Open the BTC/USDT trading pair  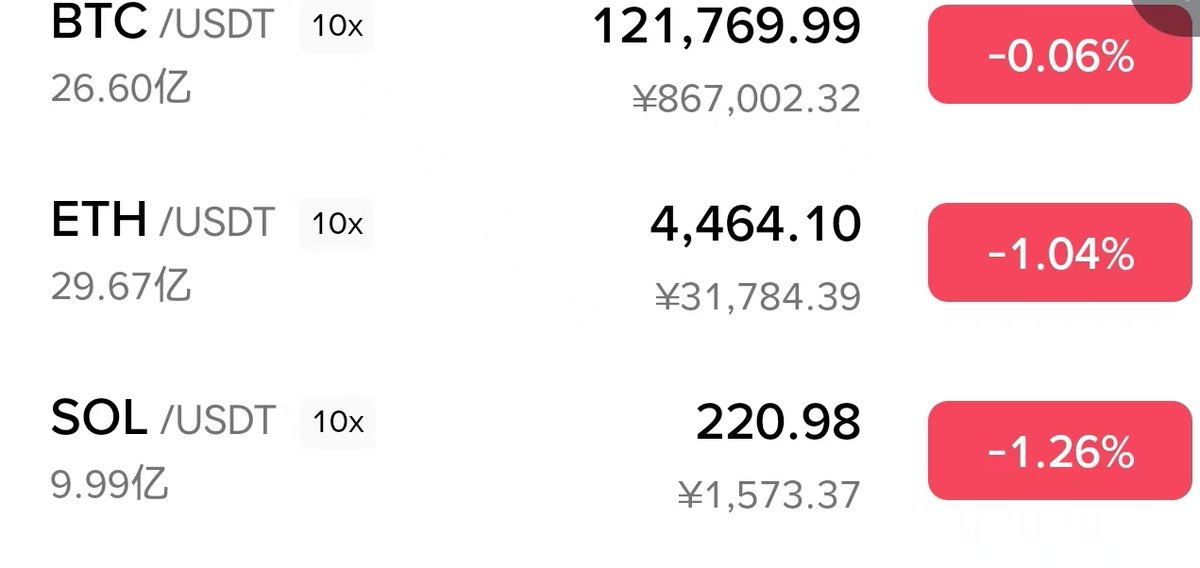coord(162,25)
